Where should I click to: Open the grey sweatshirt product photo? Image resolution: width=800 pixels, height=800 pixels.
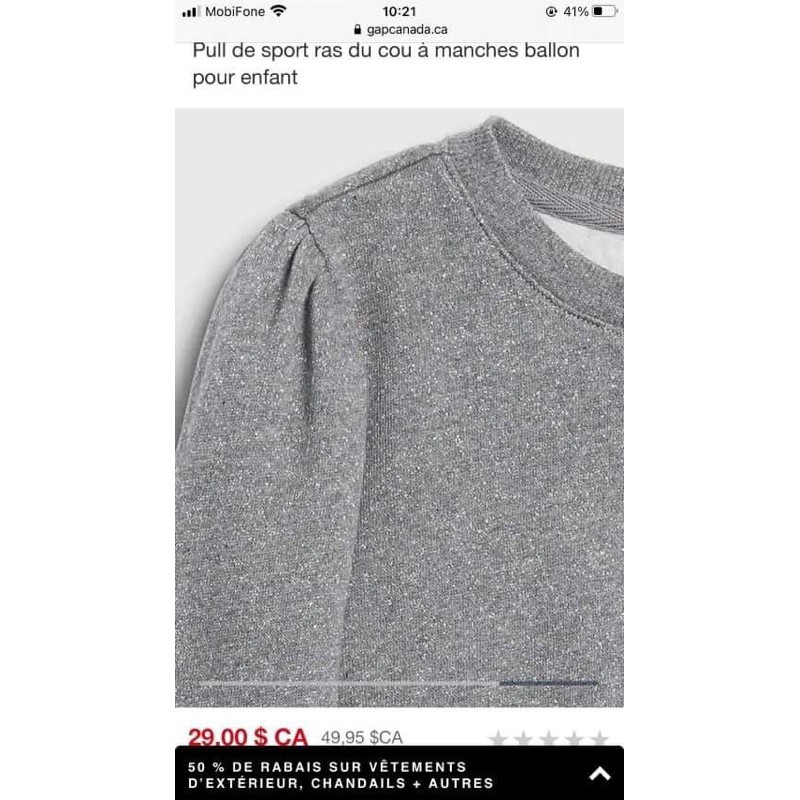click(399, 400)
